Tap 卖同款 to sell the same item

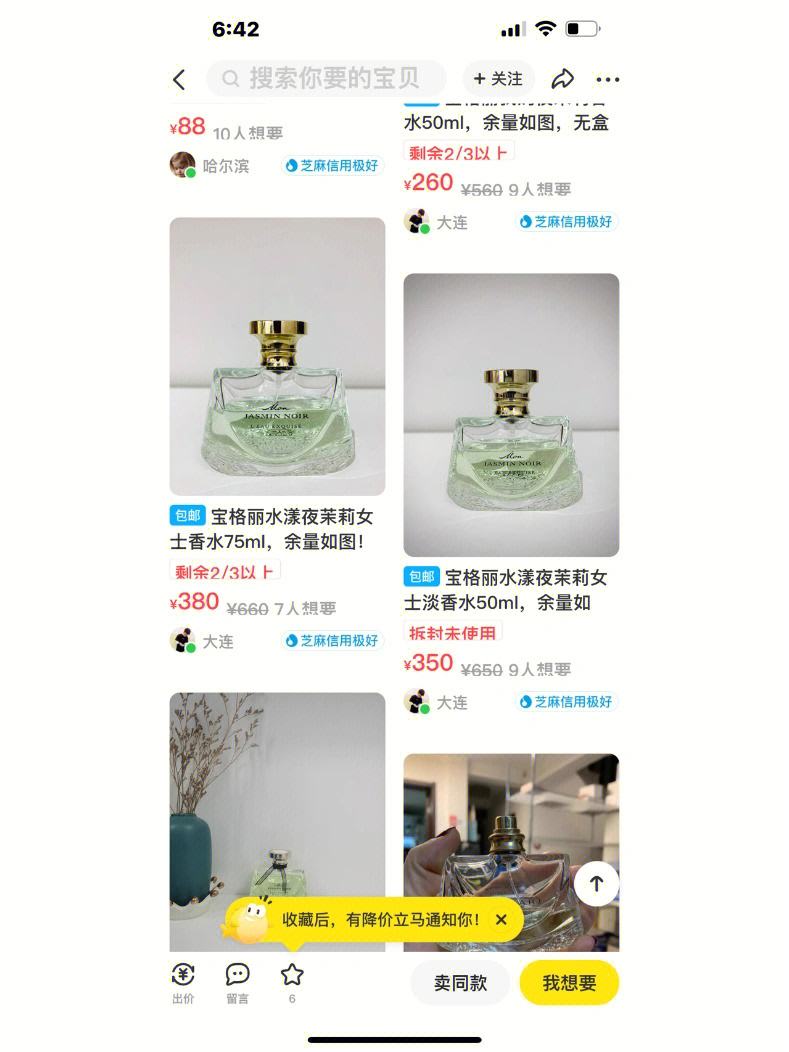(x=460, y=983)
